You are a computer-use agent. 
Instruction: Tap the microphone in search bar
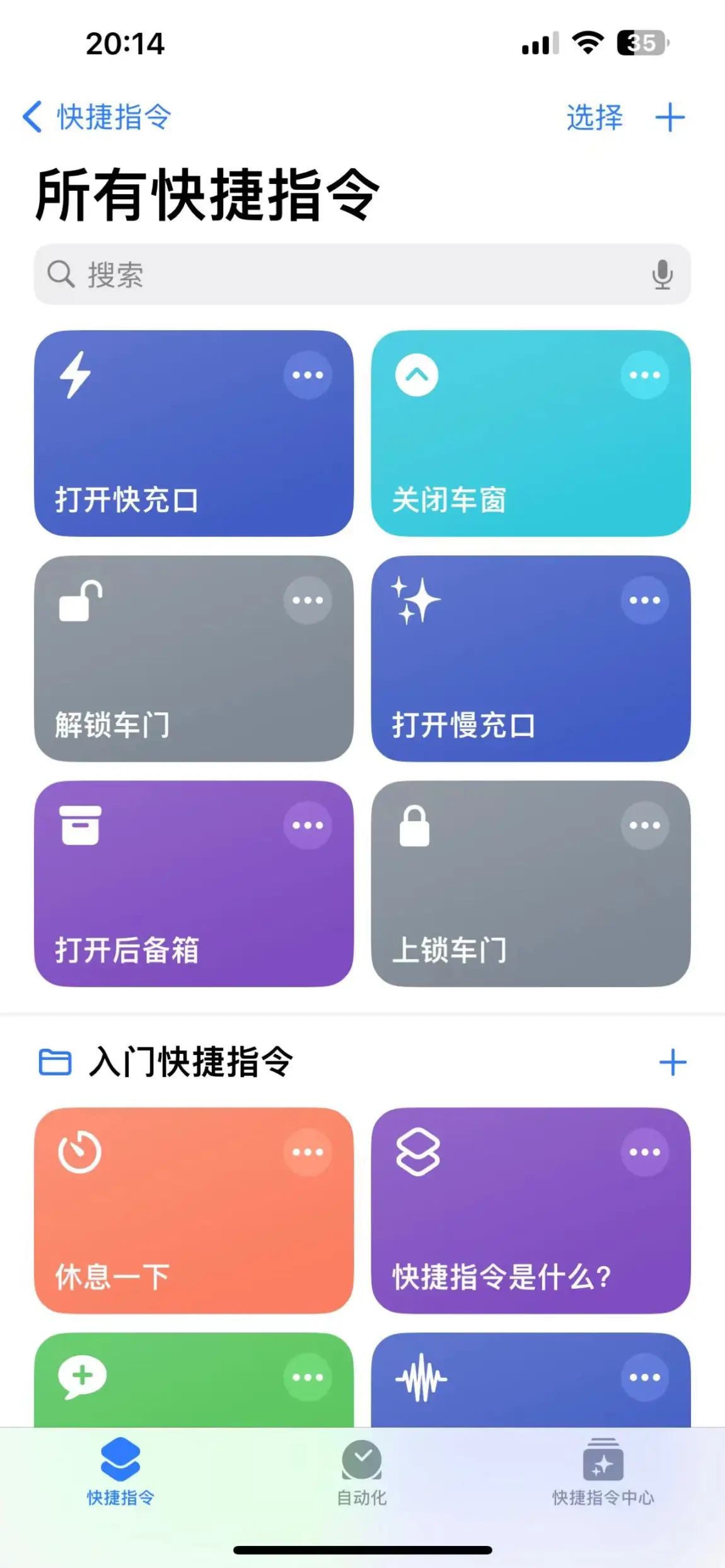pyautogui.click(x=662, y=275)
